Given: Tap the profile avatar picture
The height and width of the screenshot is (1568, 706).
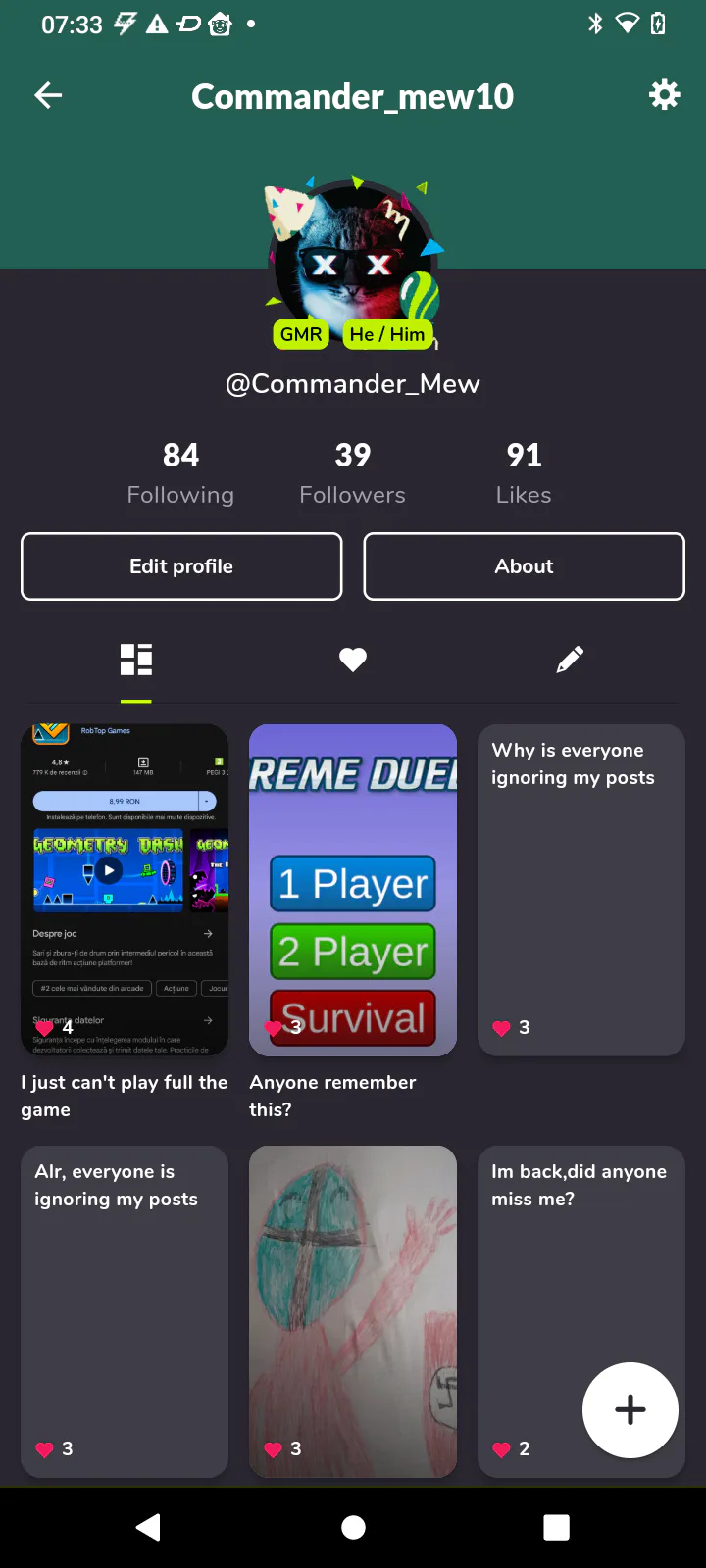Looking at the screenshot, I should coord(353,257).
